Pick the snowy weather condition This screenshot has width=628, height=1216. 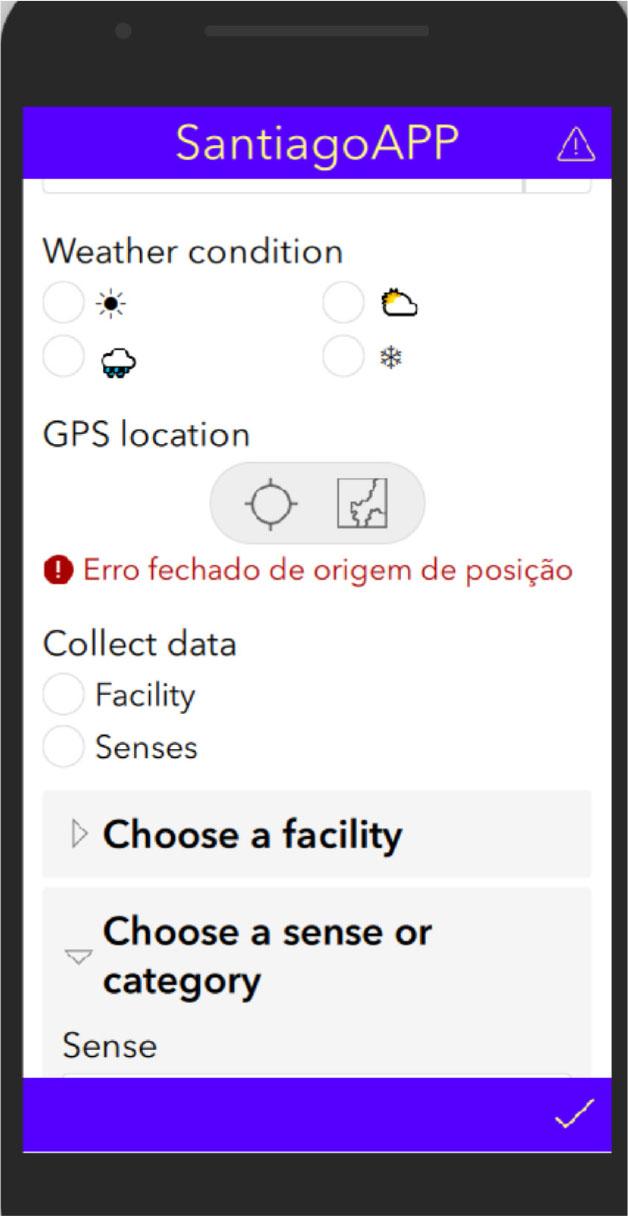[343, 357]
